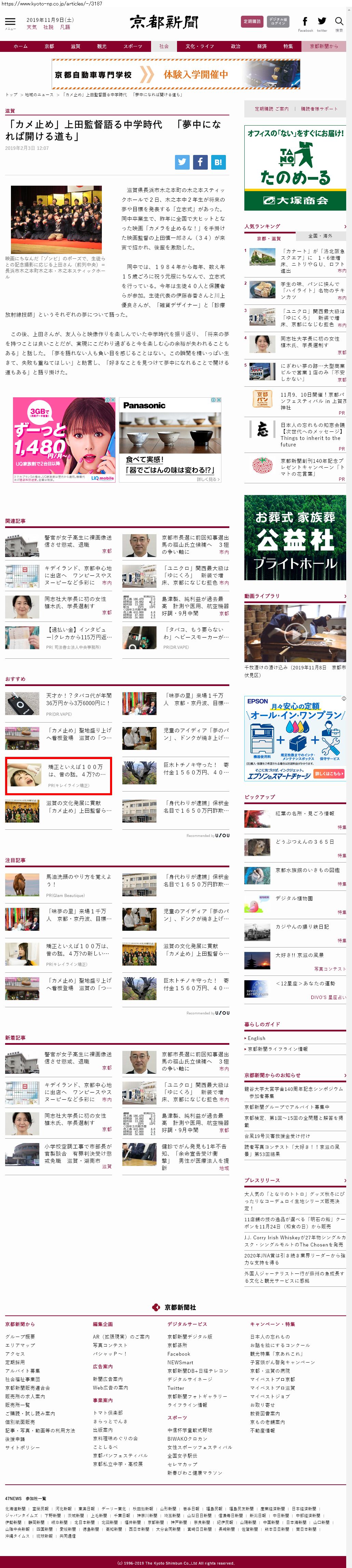Share article via the Facebook square button
This screenshot has width=352, height=1568.
click(x=200, y=162)
